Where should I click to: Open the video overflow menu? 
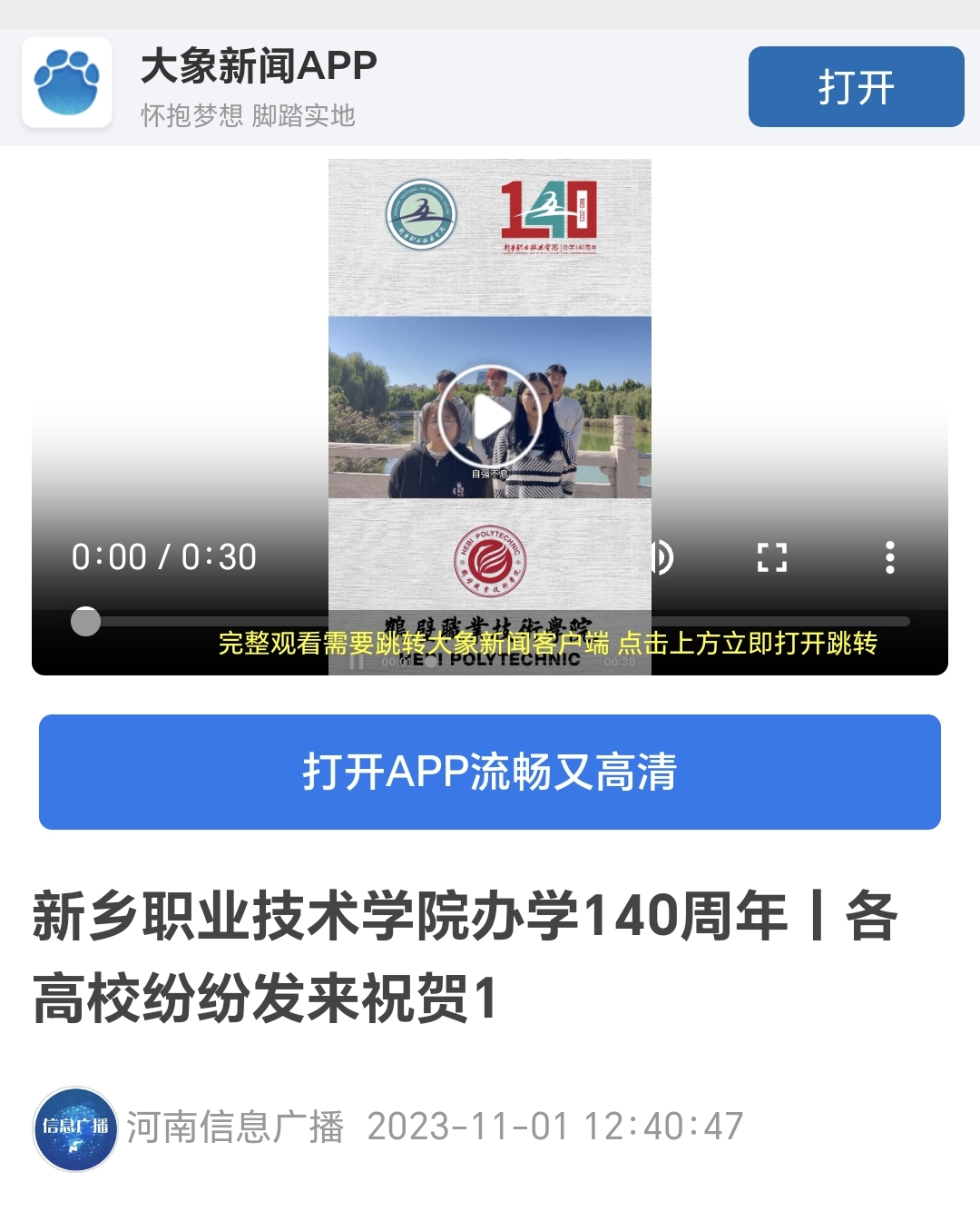[889, 556]
